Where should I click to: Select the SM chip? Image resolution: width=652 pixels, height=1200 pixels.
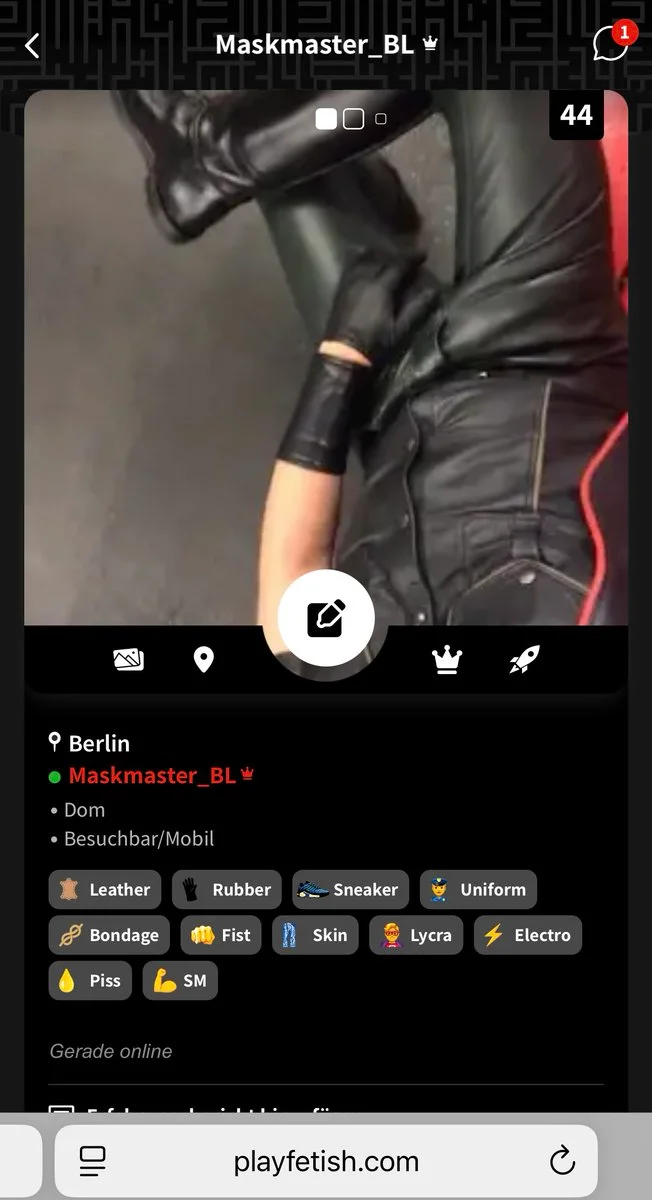(180, 981)
